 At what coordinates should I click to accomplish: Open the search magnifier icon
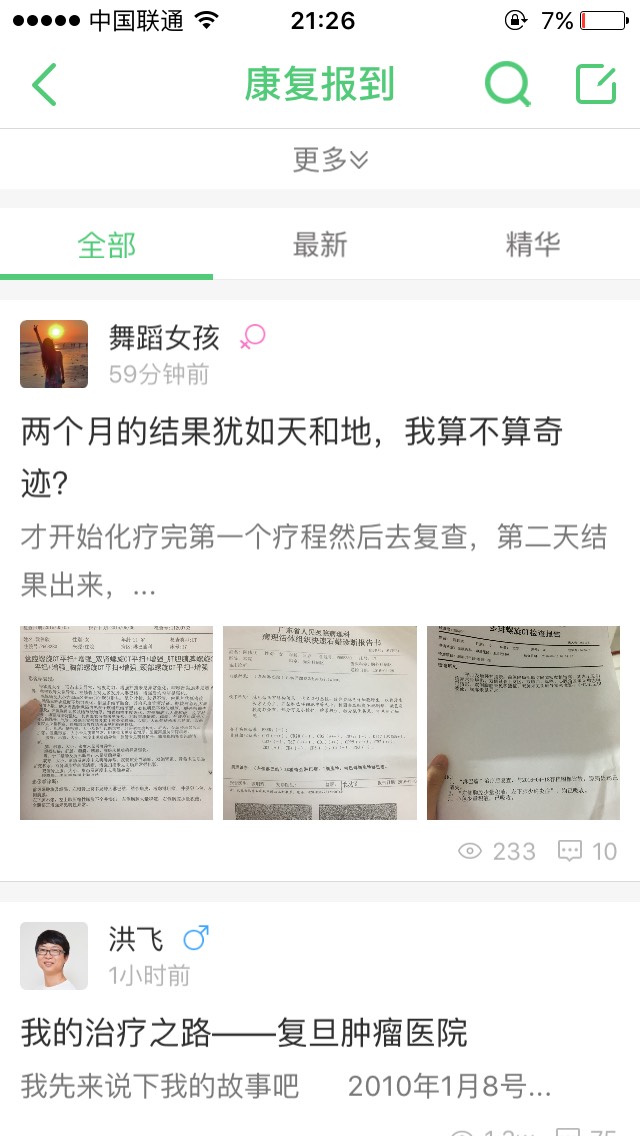pyautogui.click(x=507, y=85)
